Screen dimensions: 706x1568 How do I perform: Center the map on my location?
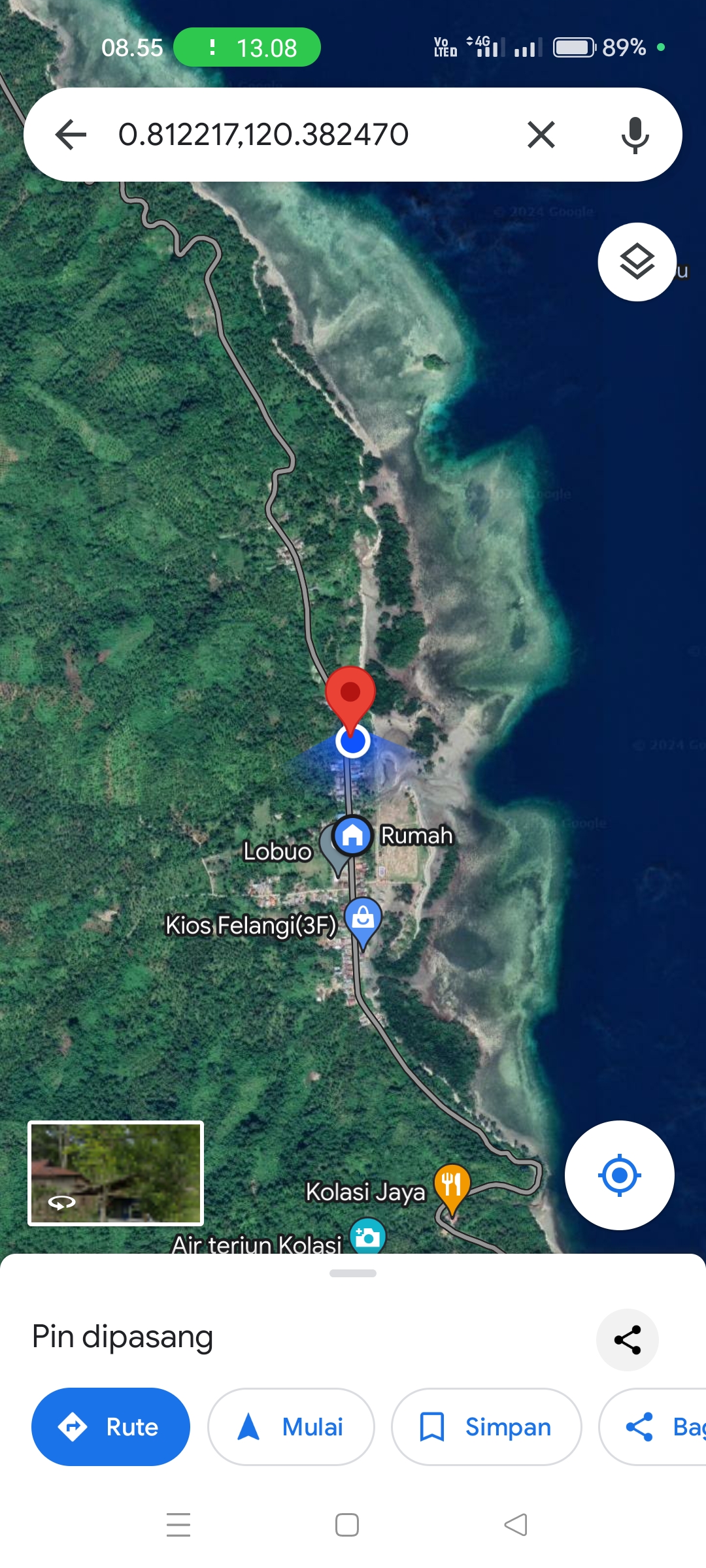pyautogui.click(x=619, y=1175)
